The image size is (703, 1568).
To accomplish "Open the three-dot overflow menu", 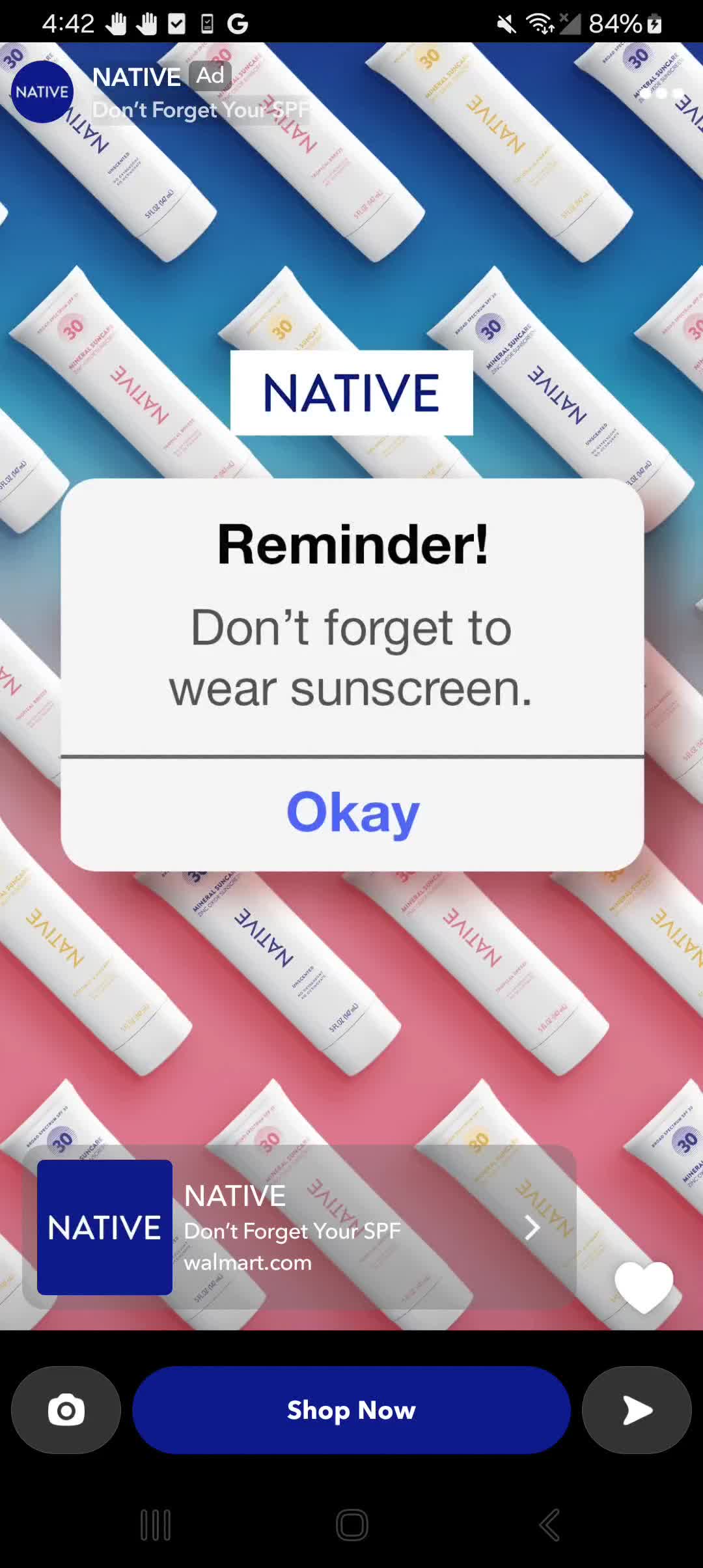I will 661,94.
